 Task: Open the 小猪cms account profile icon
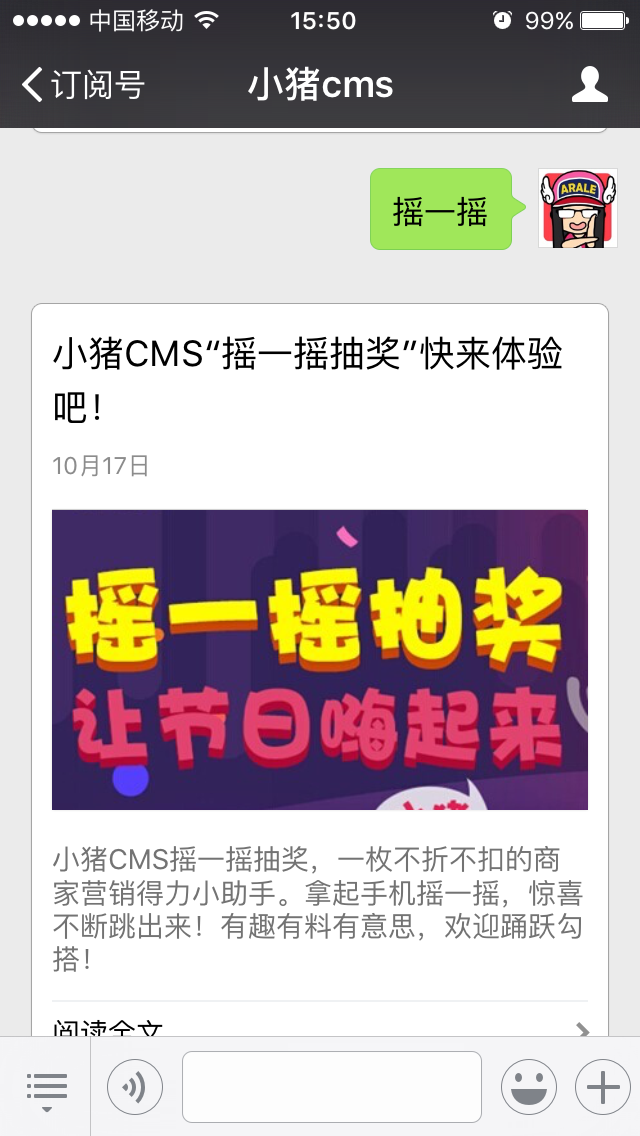(x=590, y=85)
